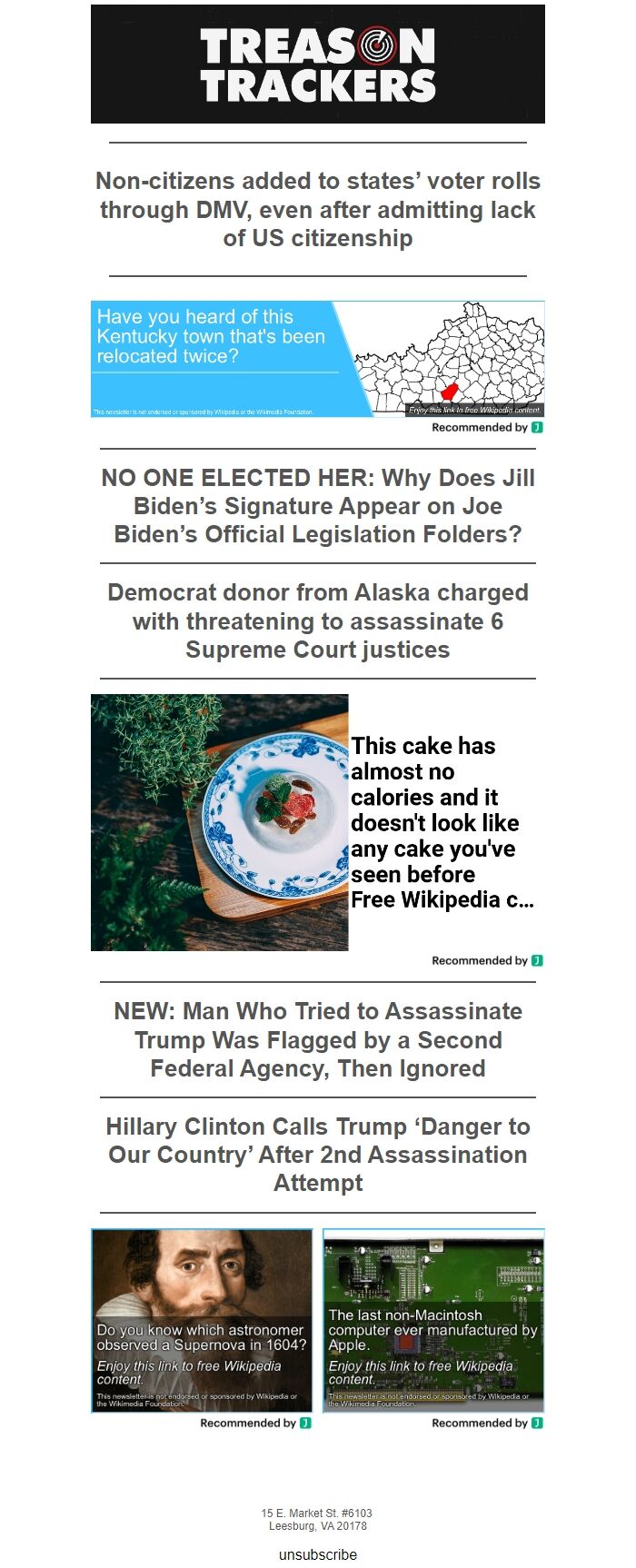Tap the Treason Trackers header banner
636x1568 pixels.
click(318, 64)
